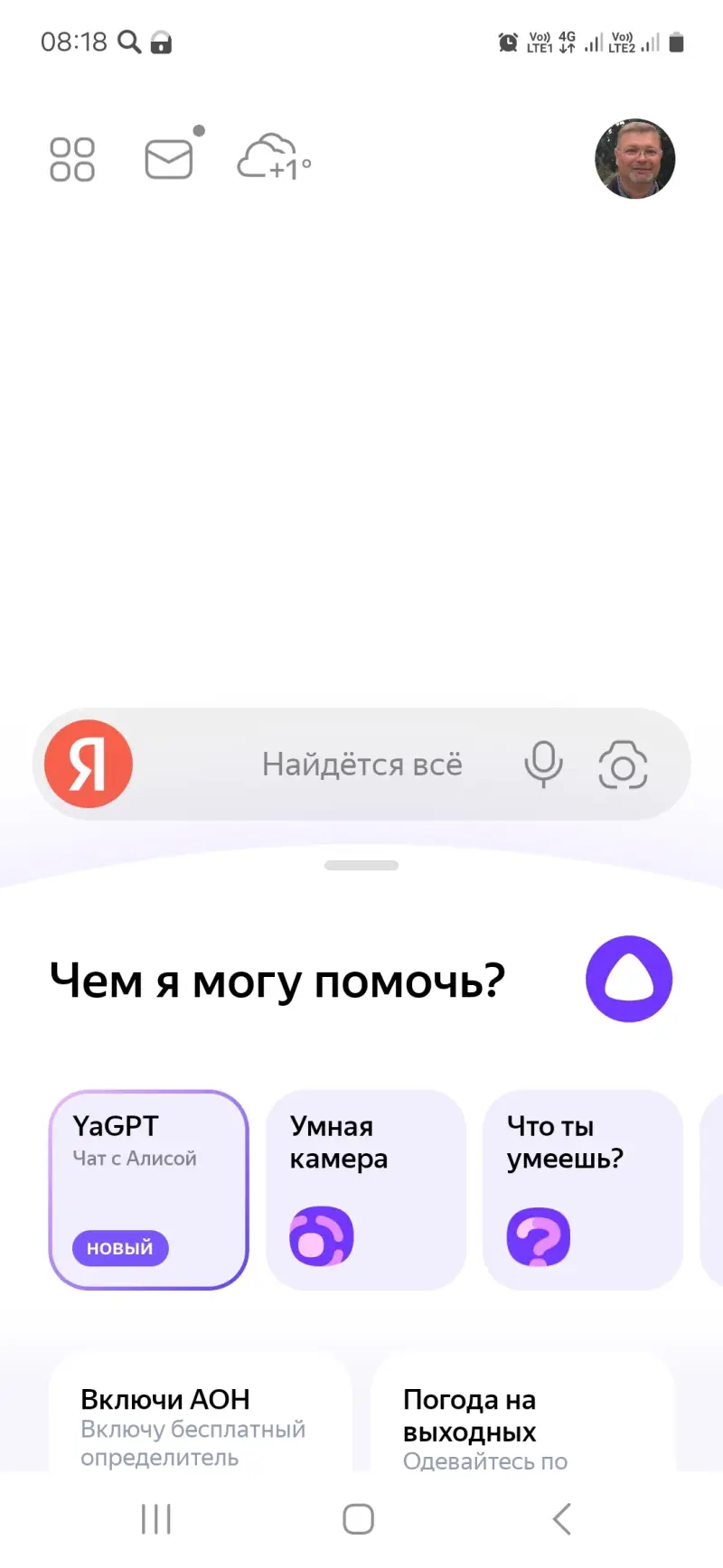Open the Умная камера card
The image size is (723, 1568).
pos(366,1189)
